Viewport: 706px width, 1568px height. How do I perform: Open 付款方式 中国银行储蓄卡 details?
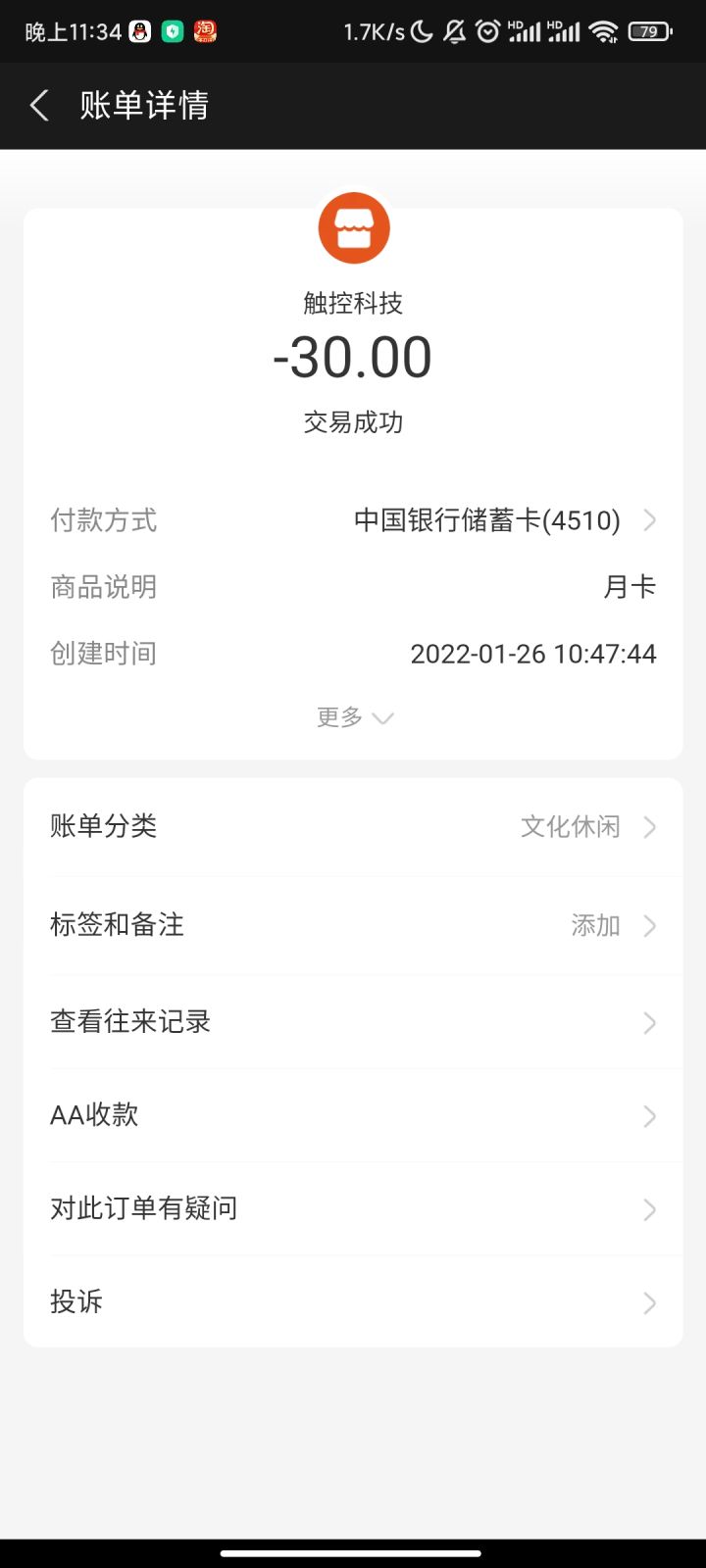click(x=353, y=520)
